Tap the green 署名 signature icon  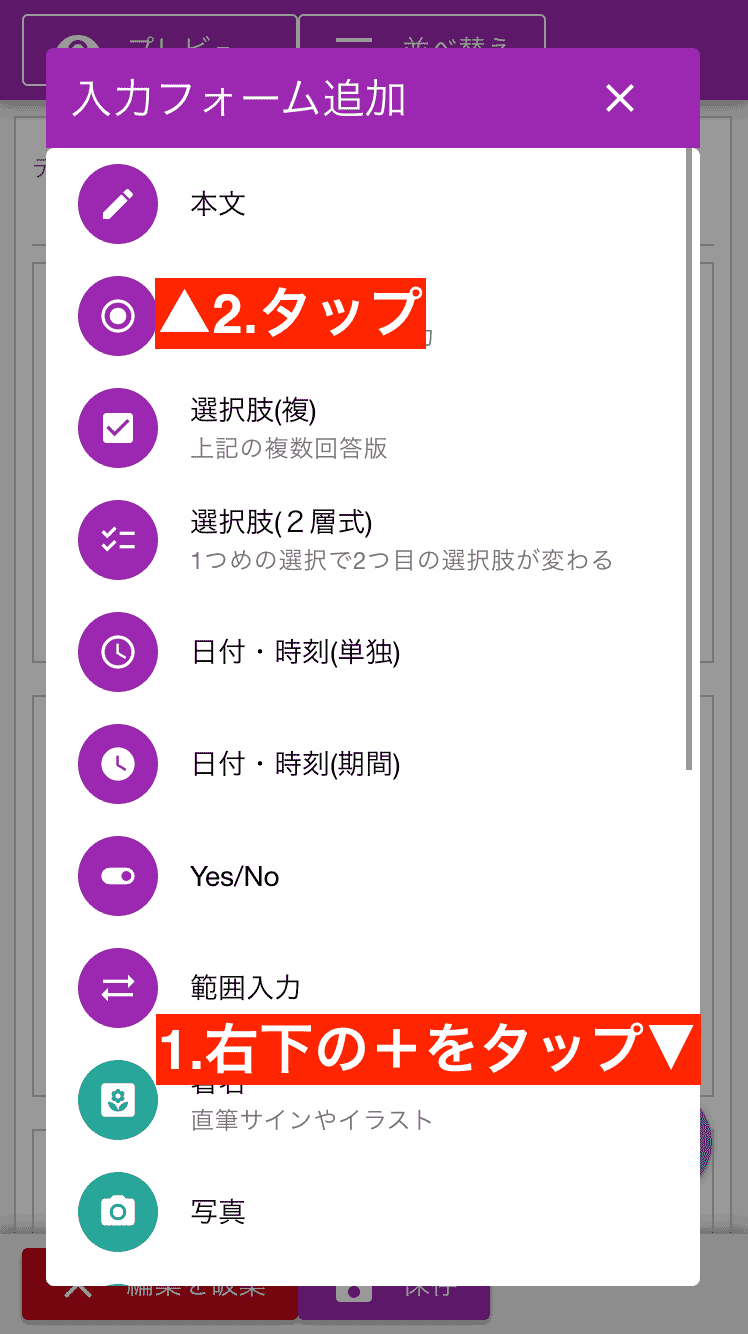click(x=117, y=1100)
